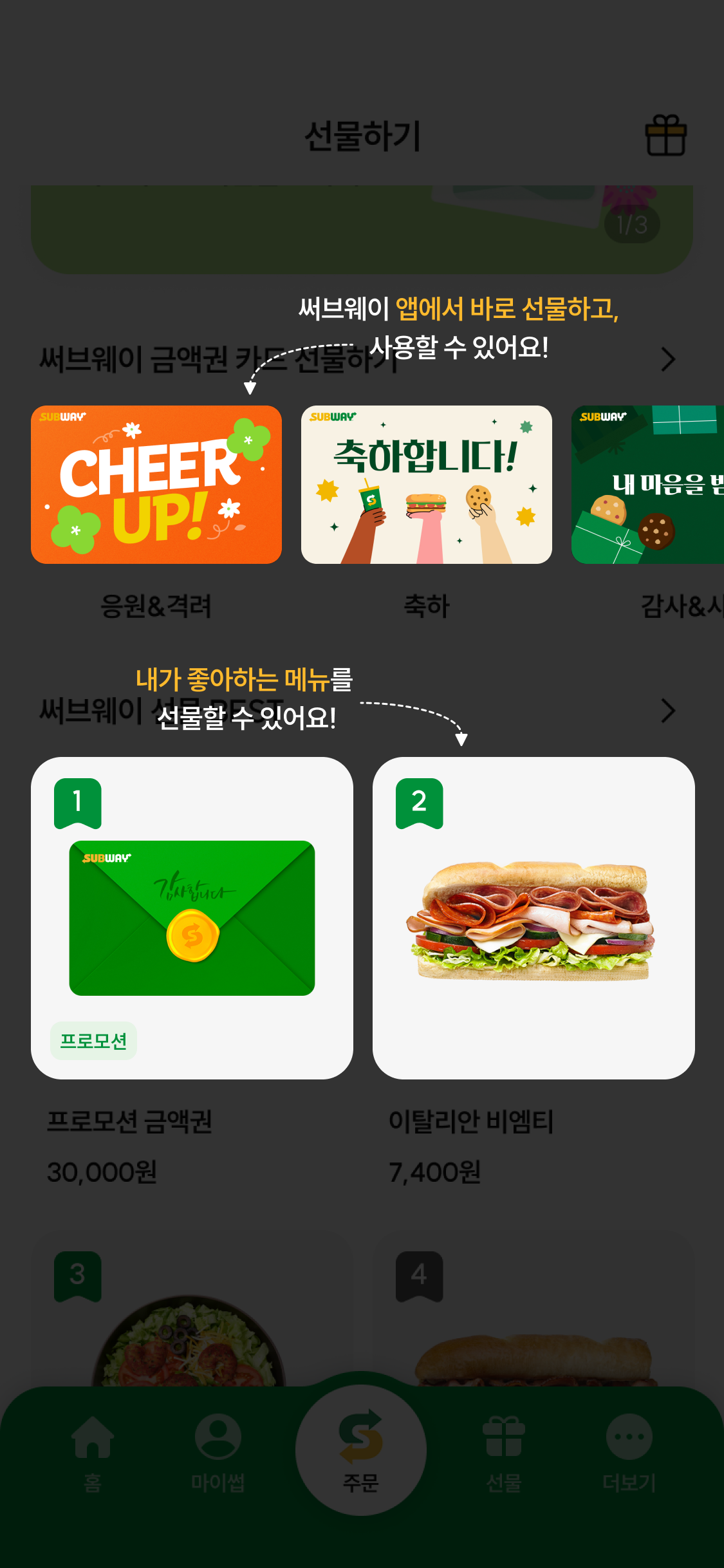724x1568 pixels.
Task: Expand 써브웨이 금액권 카드 선물하기 section
Action: 668,360
